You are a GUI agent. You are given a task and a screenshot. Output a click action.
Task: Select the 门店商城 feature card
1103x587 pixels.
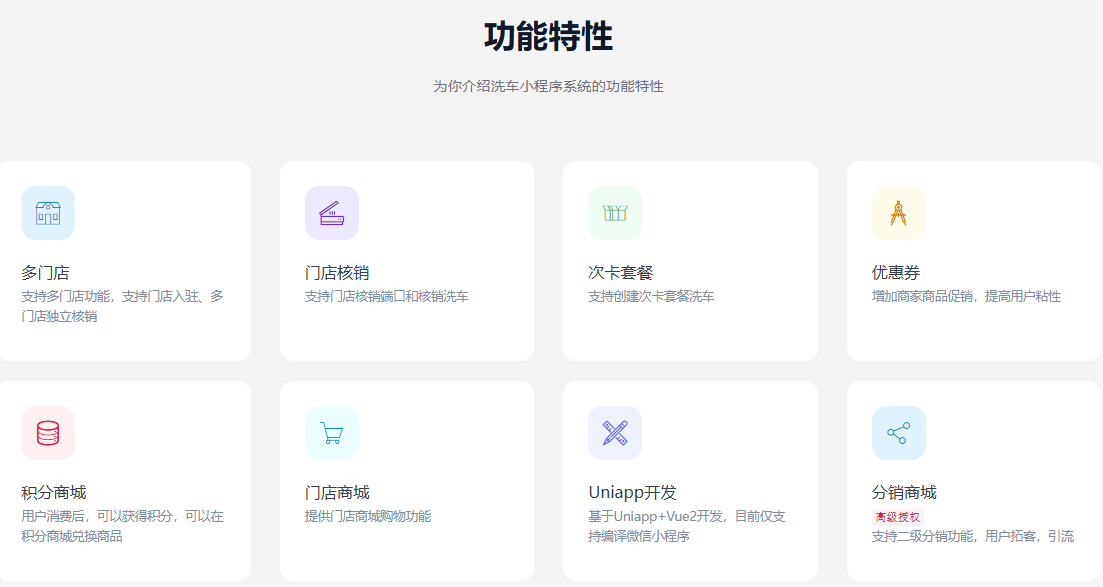406,480
